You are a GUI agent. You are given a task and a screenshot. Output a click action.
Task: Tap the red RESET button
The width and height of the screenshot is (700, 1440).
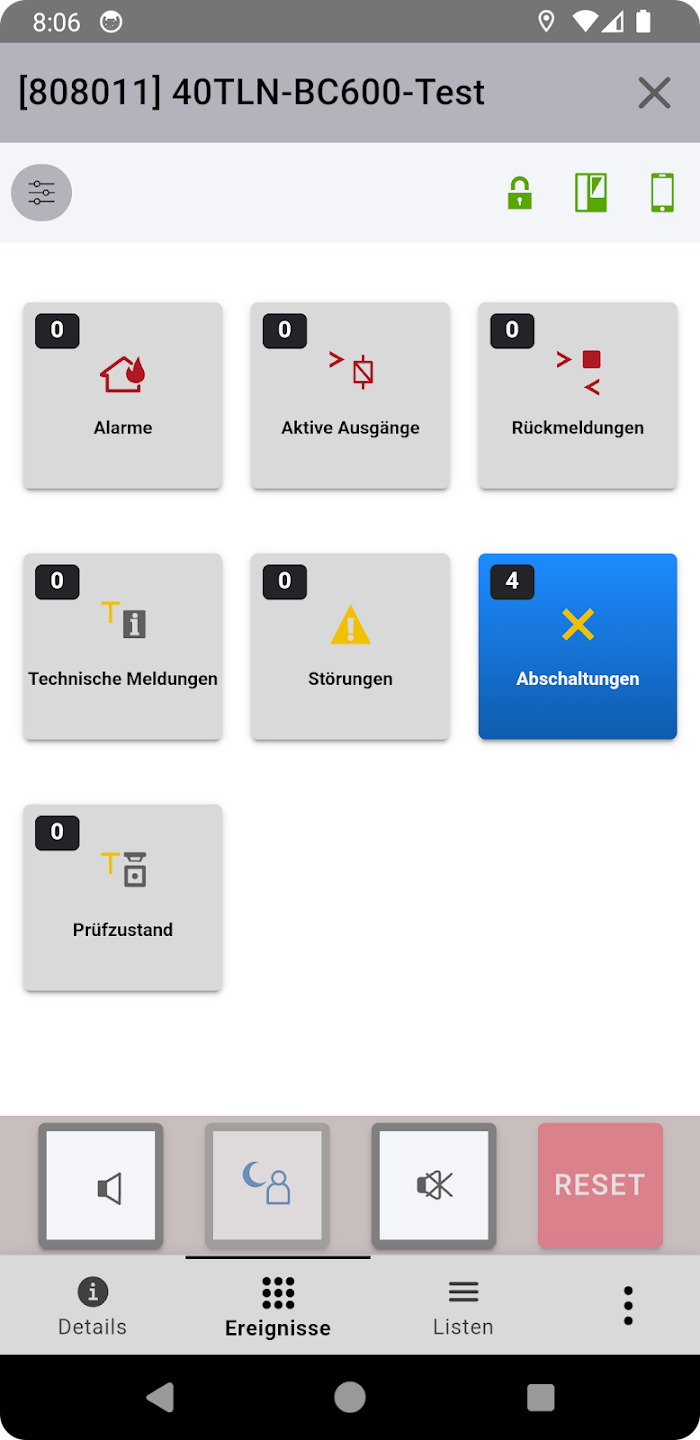(600, 1186)
